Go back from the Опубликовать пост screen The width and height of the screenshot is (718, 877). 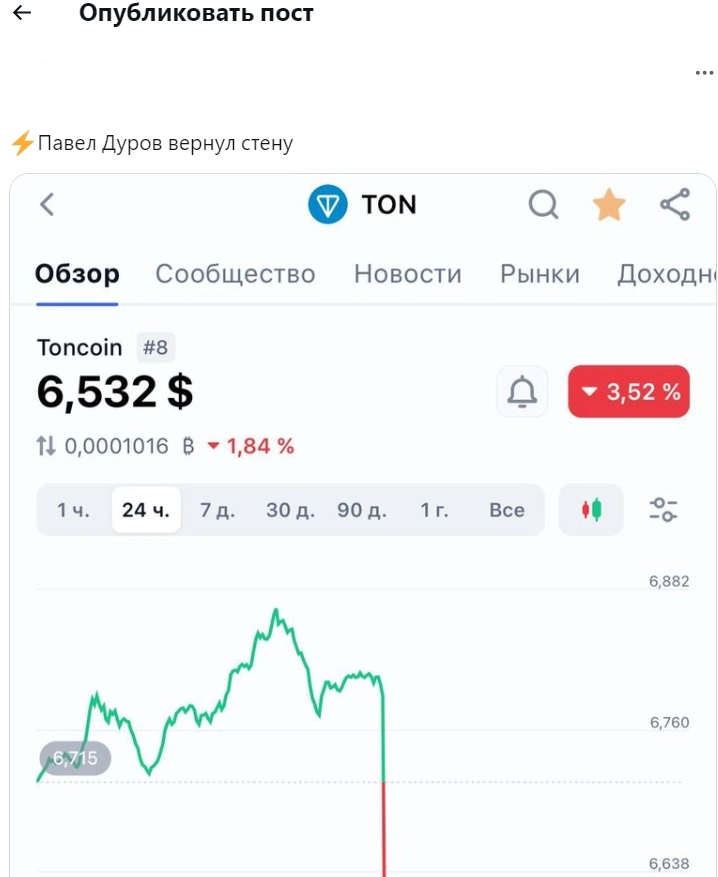pos(22,14)
